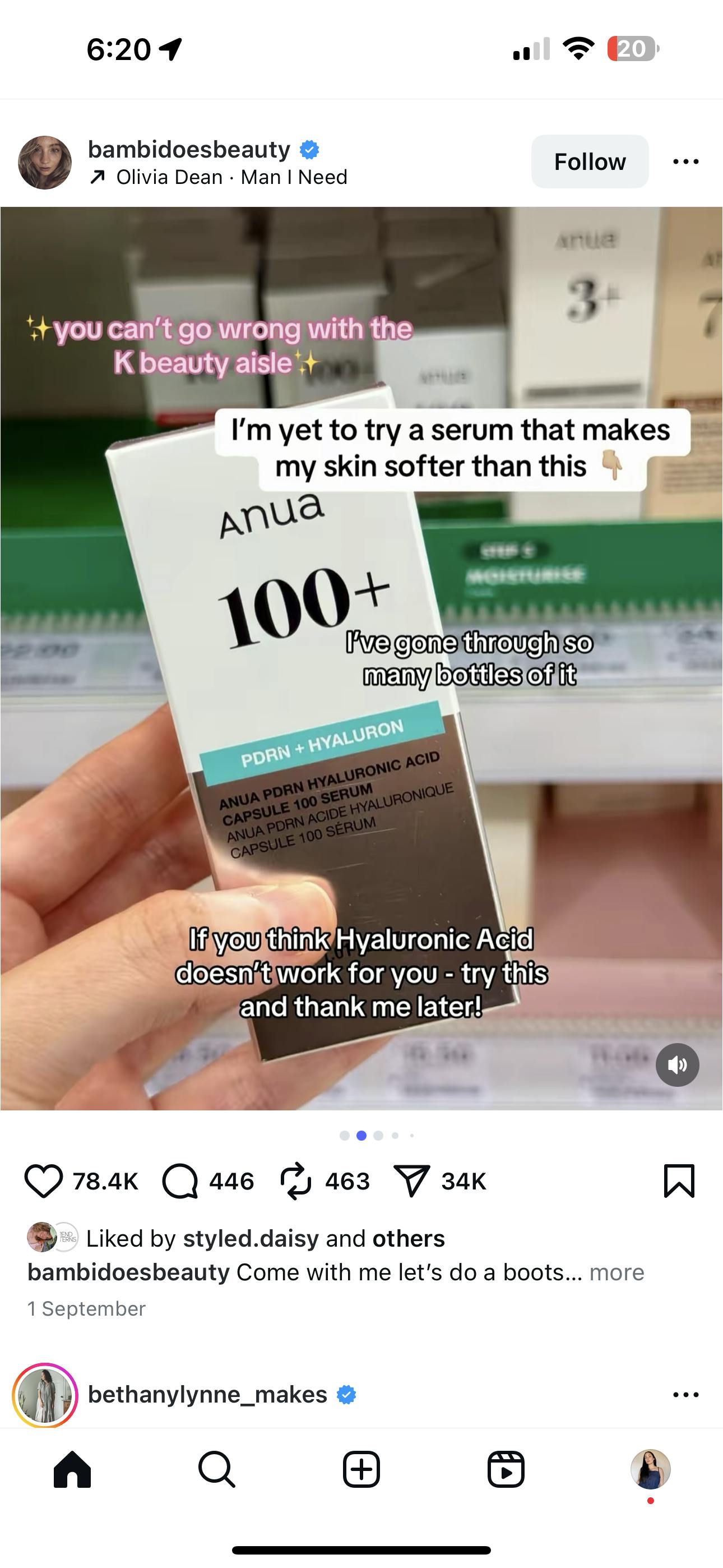The image size is (723, 1568).
Task: Open styled.daisy's profile from the likes
Action: point(251,1238)
